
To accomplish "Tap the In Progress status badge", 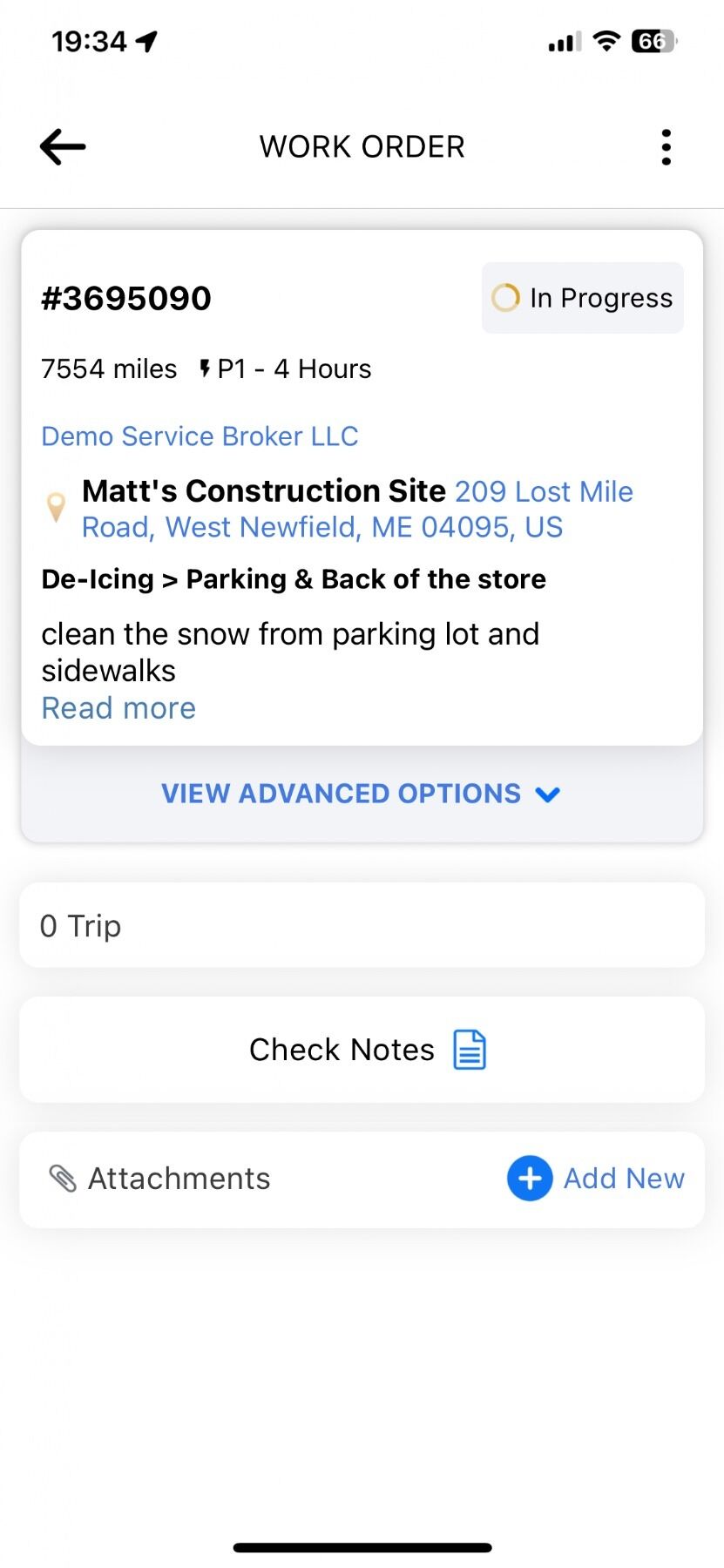I will click(582, 298).
